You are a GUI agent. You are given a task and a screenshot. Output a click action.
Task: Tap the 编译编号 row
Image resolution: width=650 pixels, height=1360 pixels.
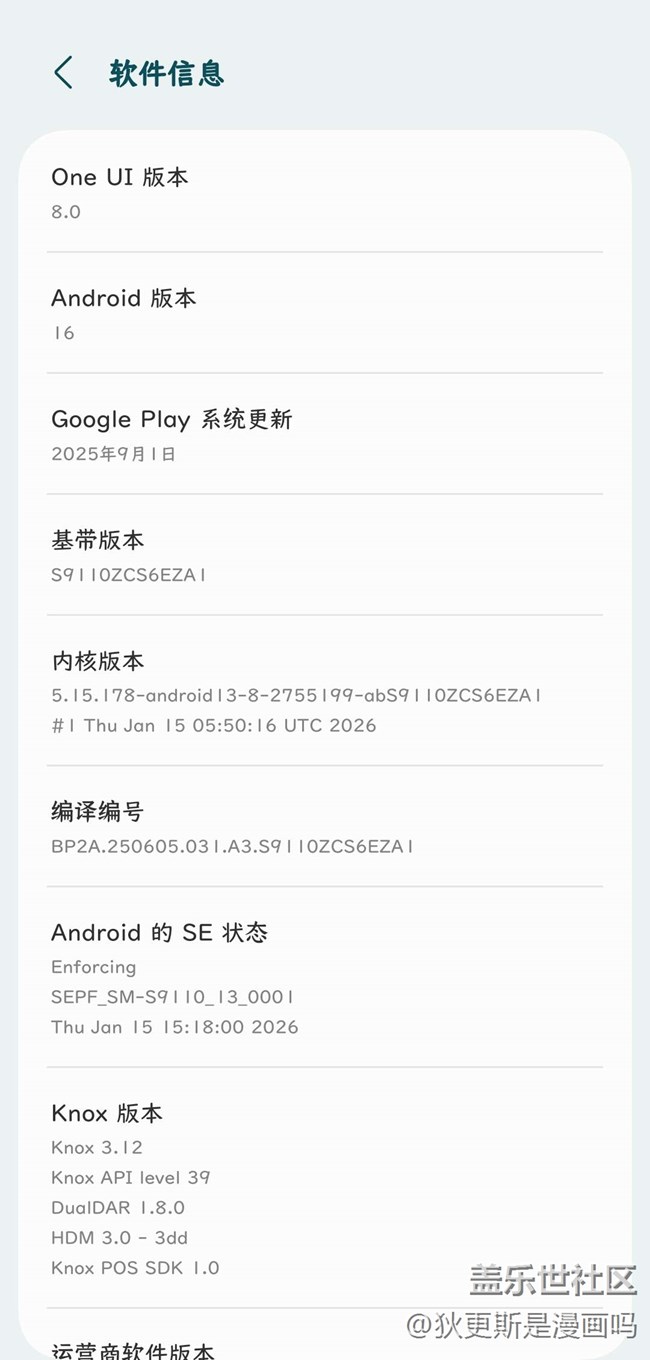click(324, 827)
